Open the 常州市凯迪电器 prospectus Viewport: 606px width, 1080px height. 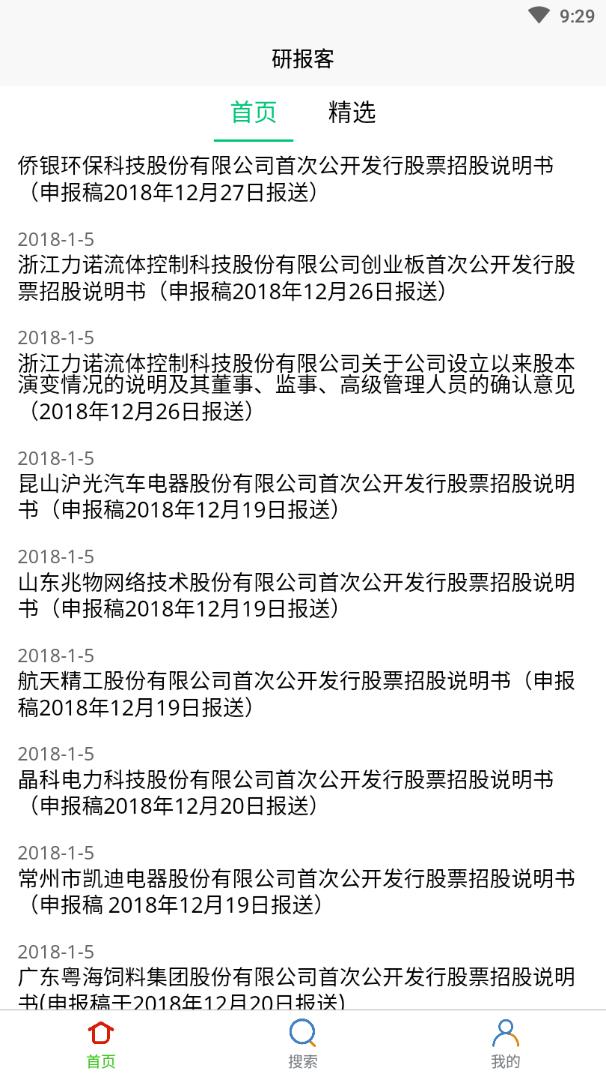(x=296, y=891)
